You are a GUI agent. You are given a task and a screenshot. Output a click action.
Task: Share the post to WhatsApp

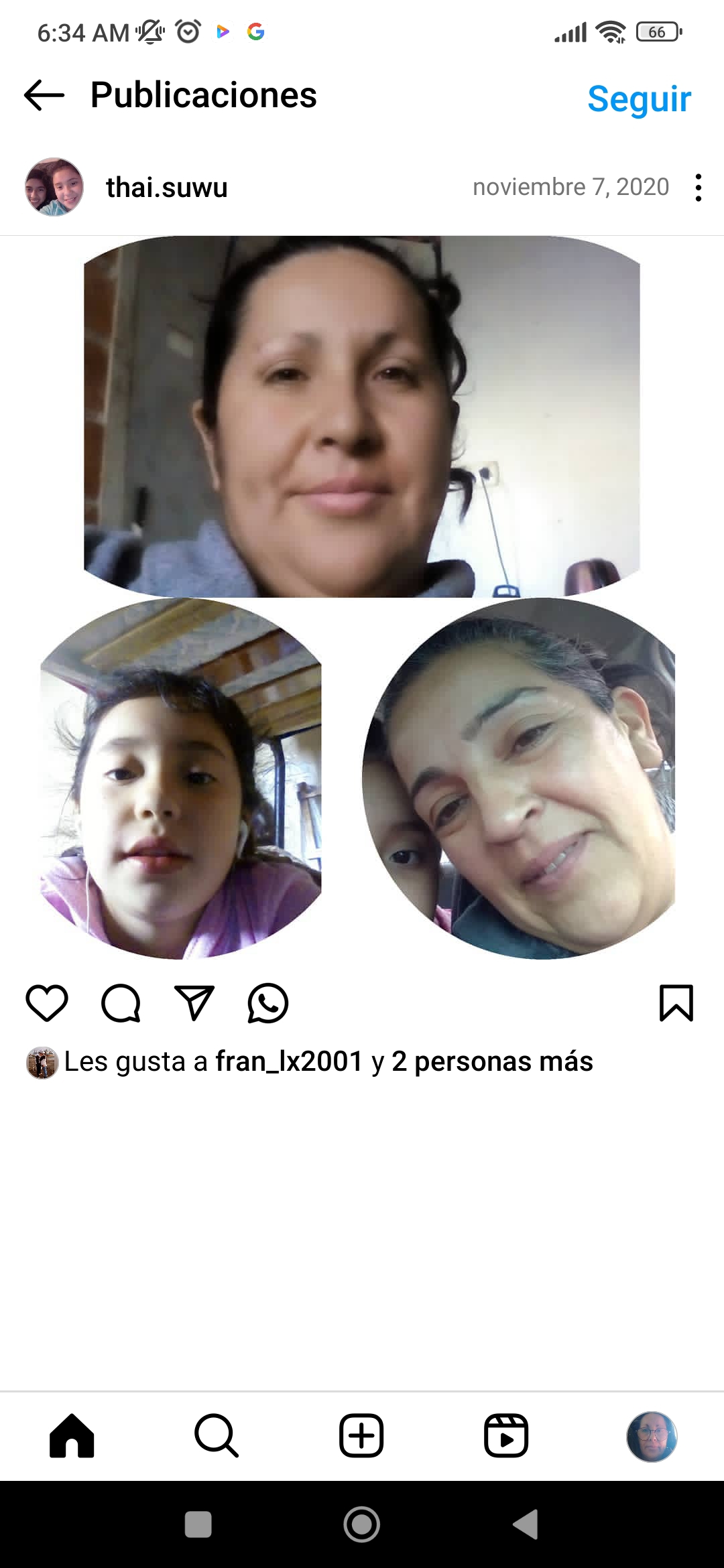(x=267, y=1003)
